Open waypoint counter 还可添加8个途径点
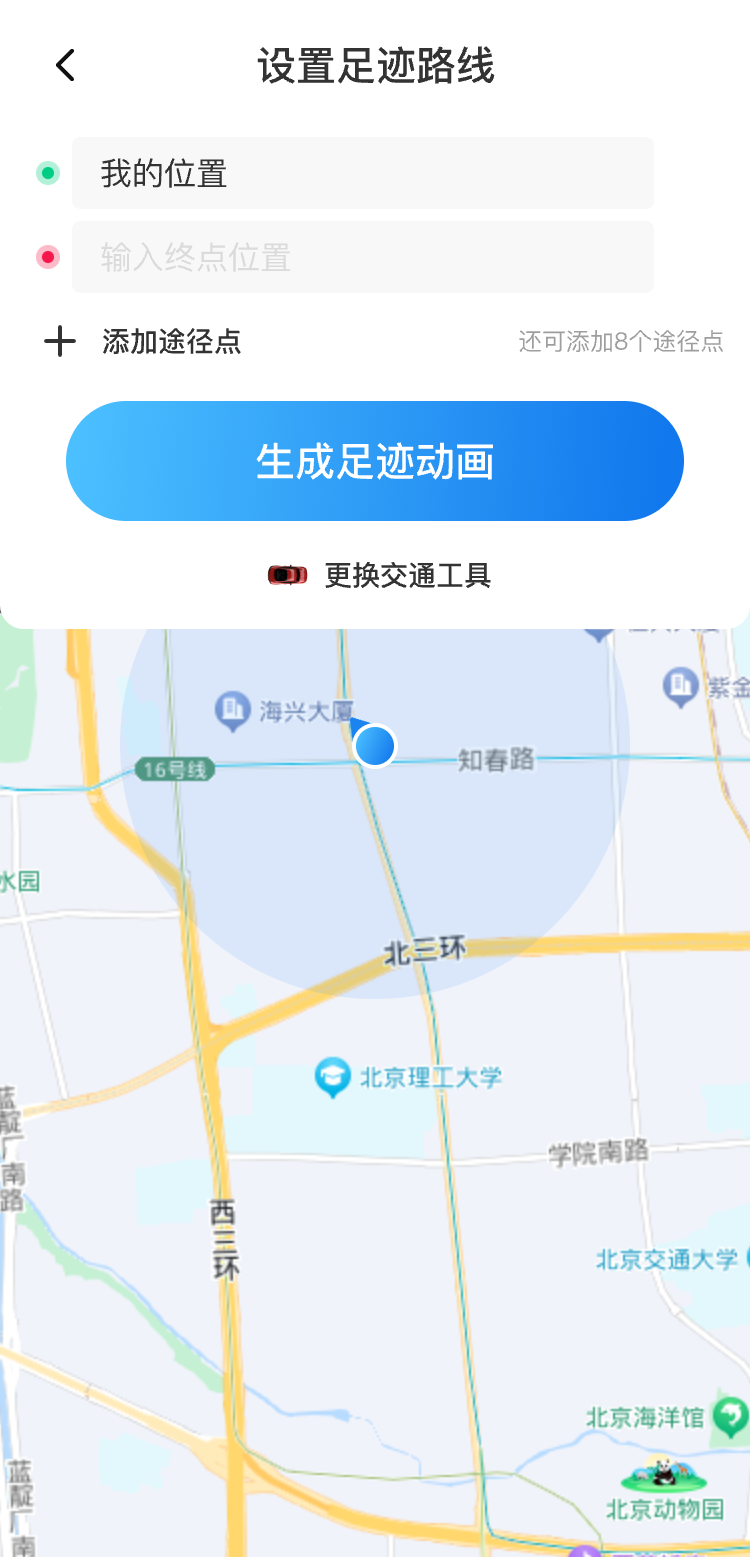The height and width of the screenshot is (1557, 750). (621, 342)
